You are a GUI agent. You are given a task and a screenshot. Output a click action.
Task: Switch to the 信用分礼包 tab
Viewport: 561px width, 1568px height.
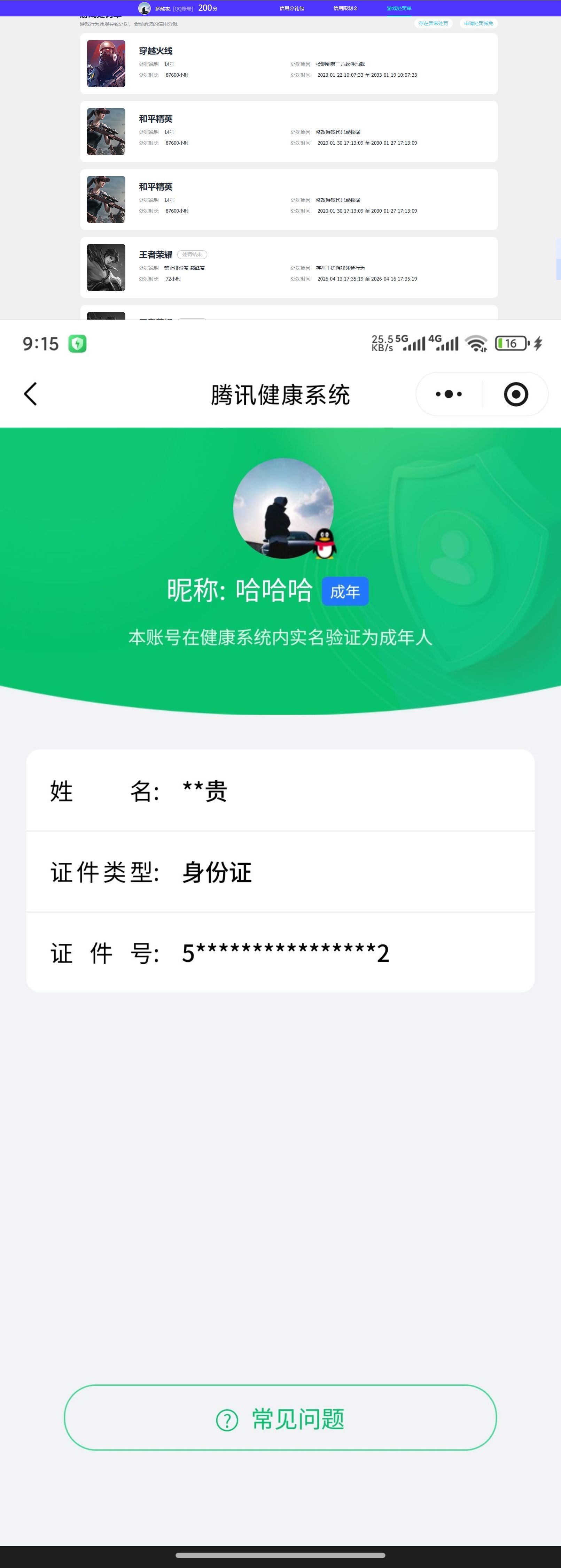291,8
